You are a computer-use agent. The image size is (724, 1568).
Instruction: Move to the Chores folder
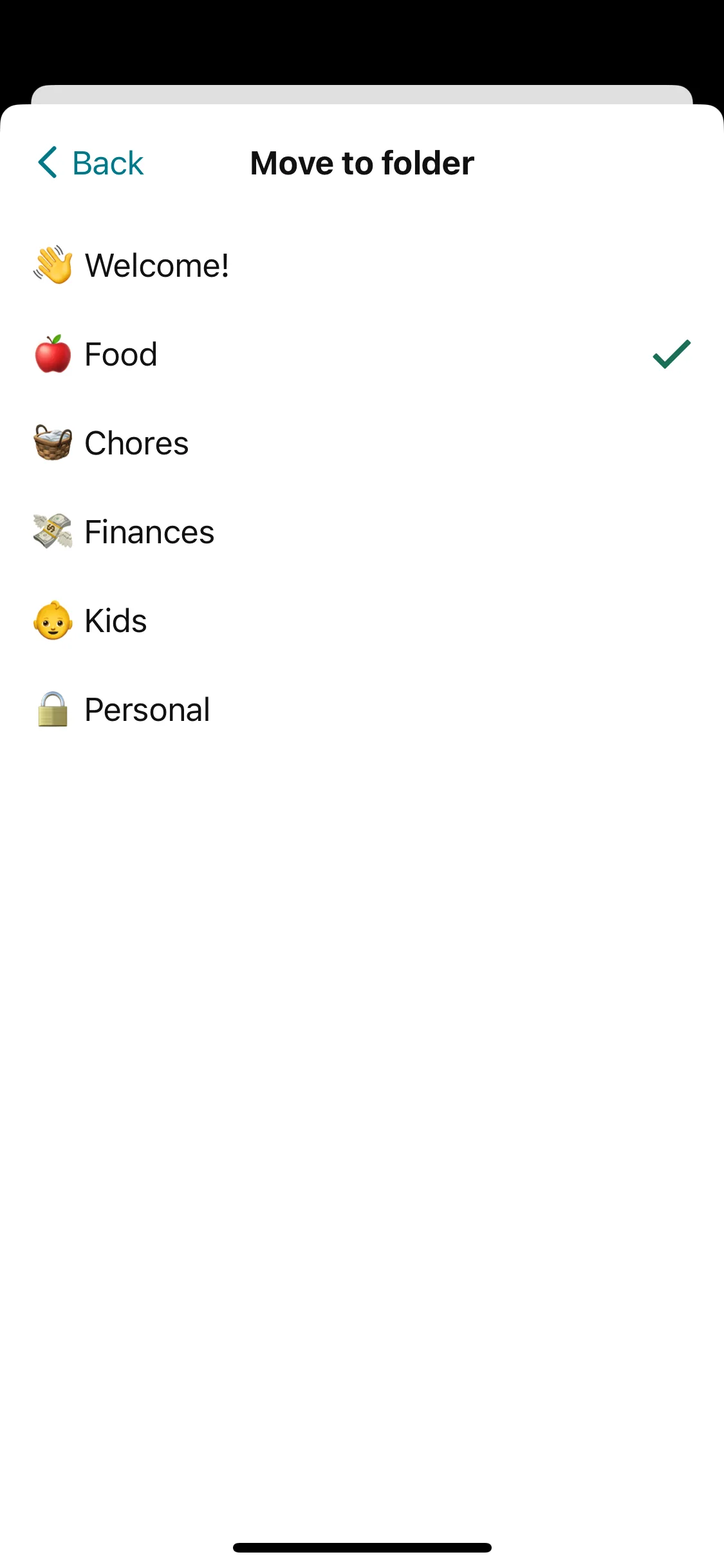pyautogui.click(x=136, y=443)
